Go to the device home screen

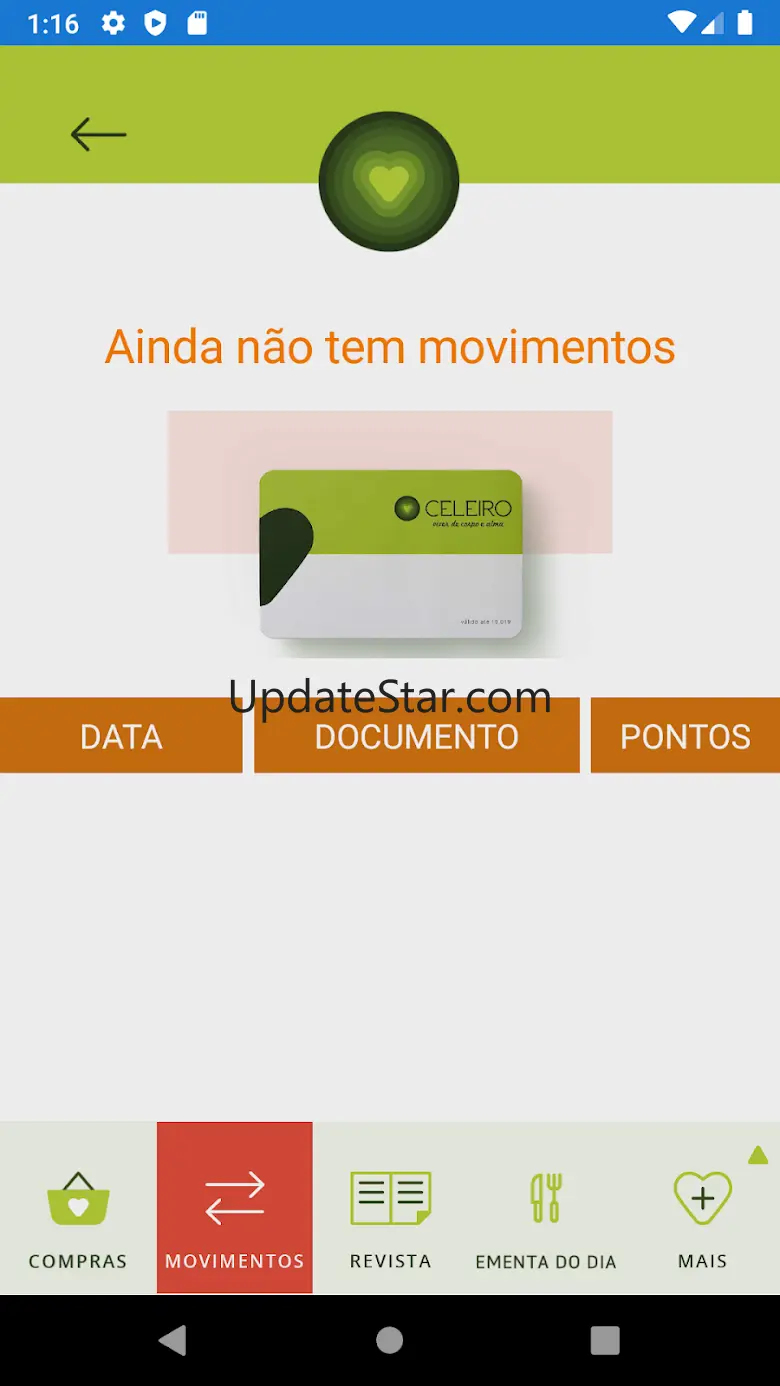390,1340
